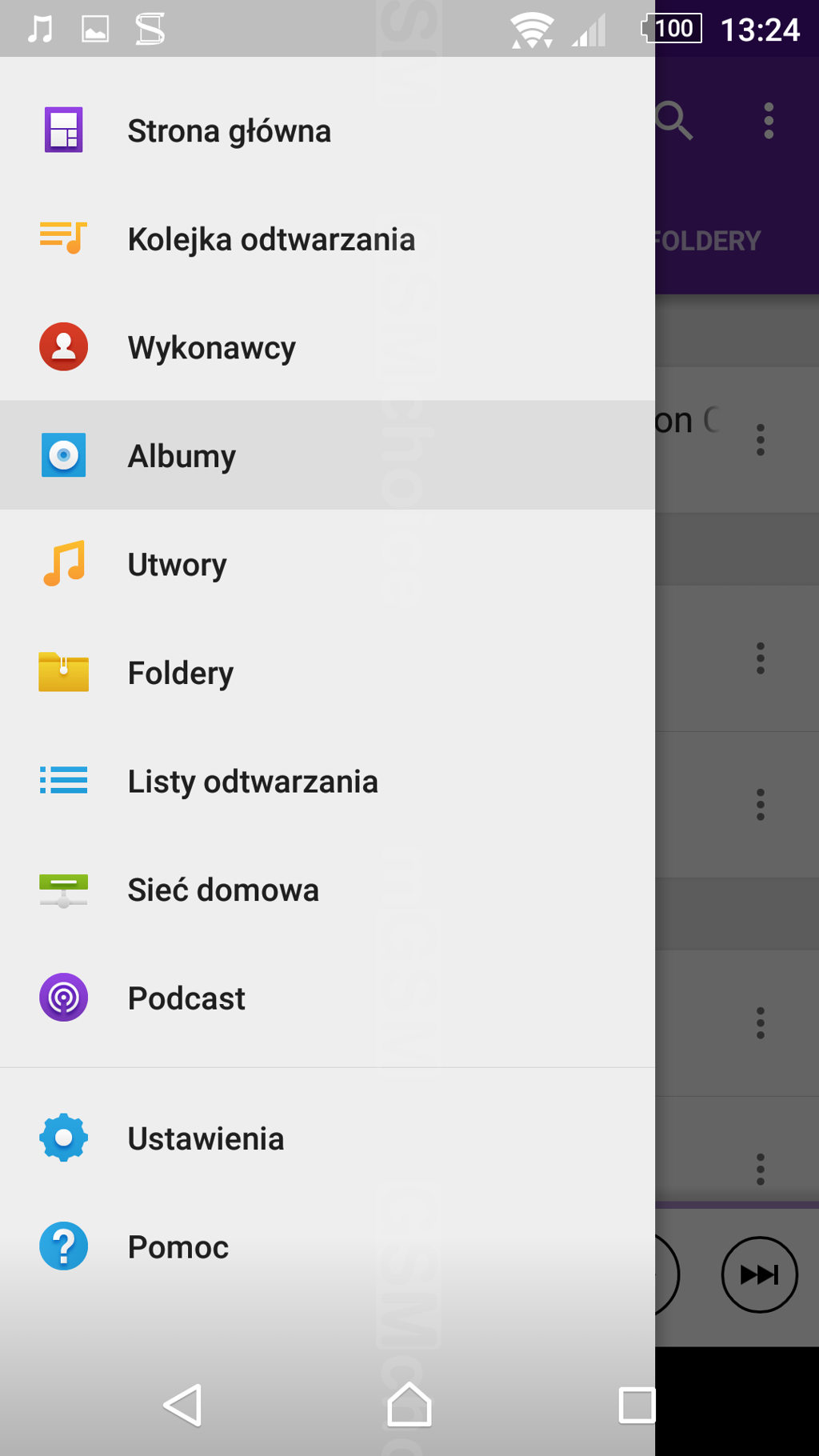
Task: Open Strona główna from the drawer
Action: click(228, 131)
